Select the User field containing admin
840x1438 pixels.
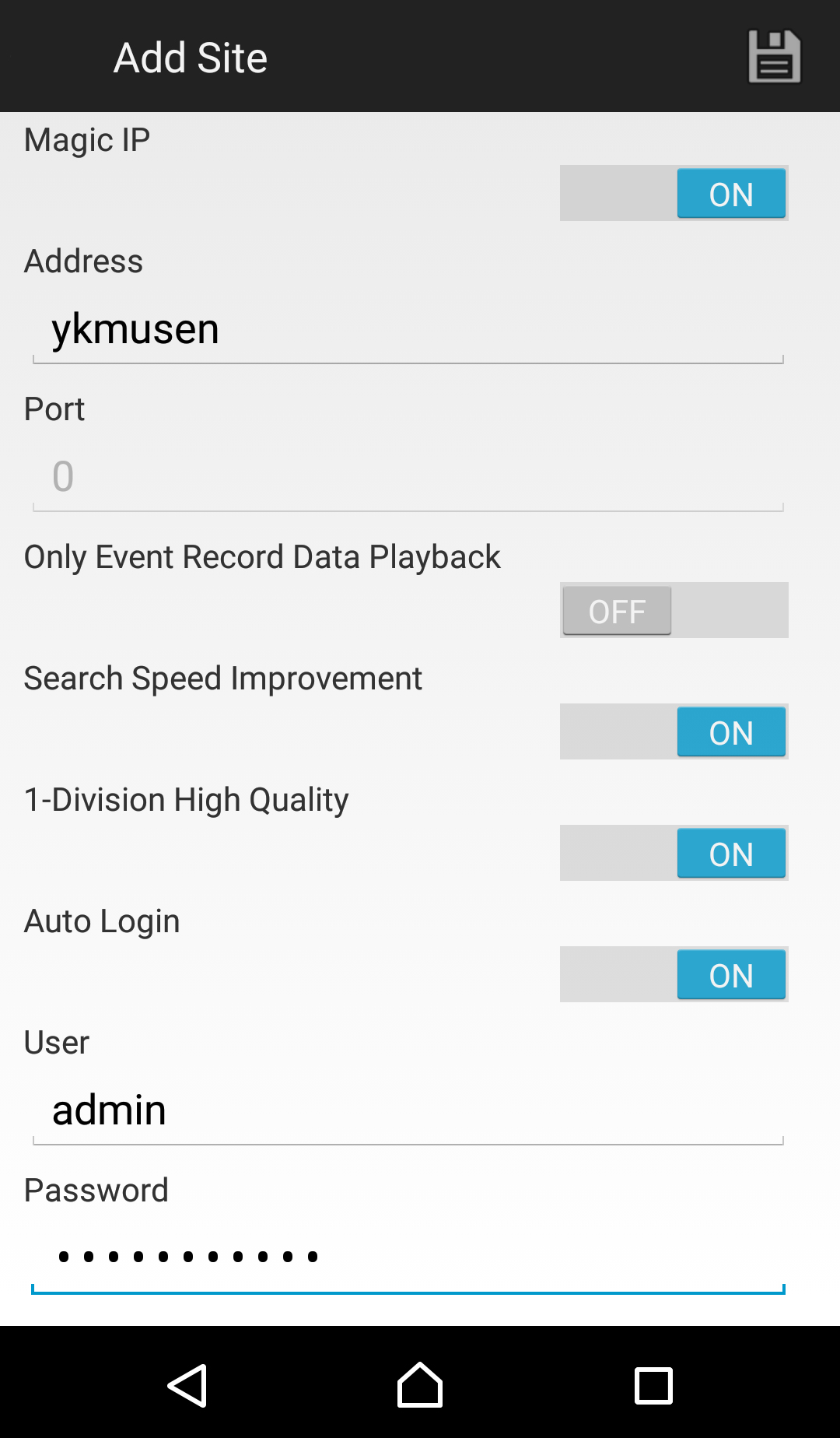click(408, 1110)
